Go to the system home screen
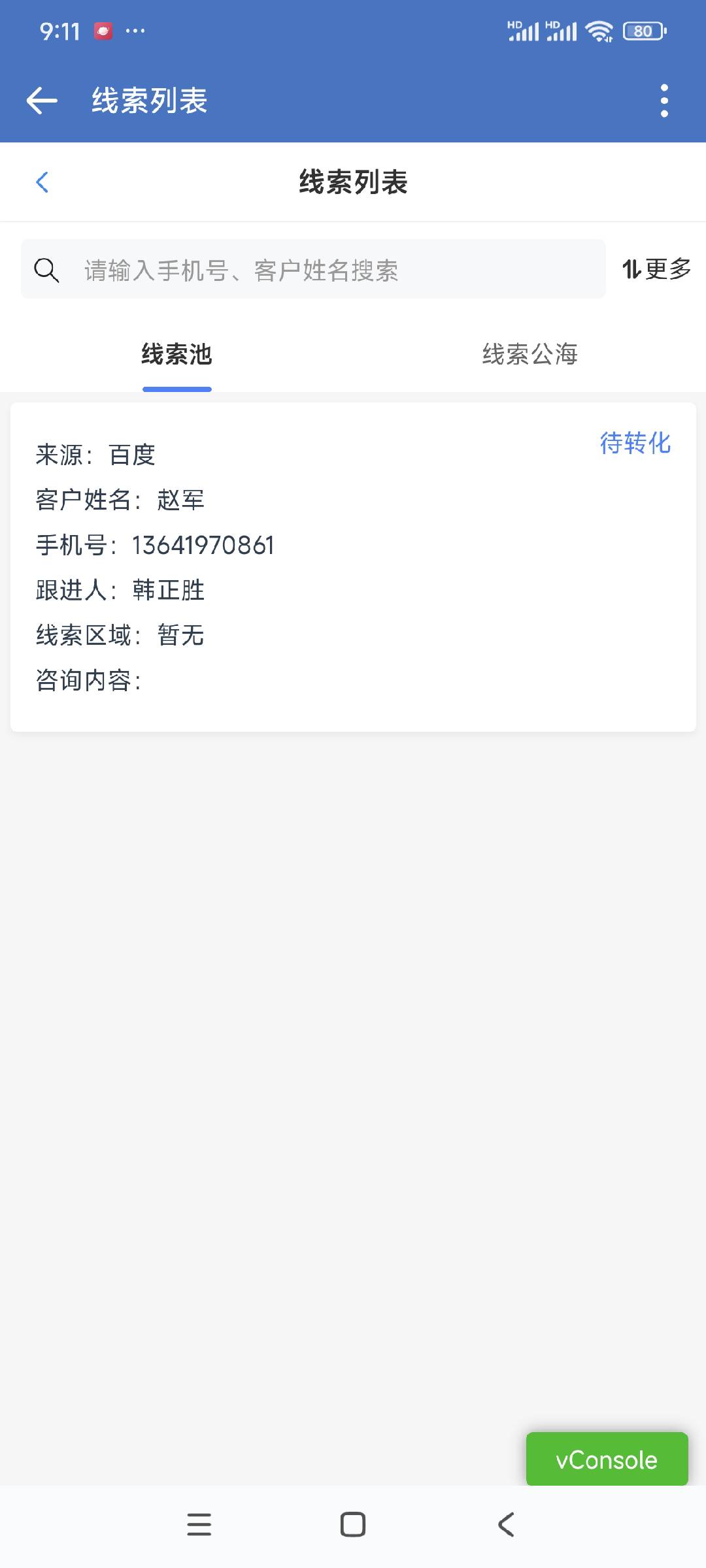 [x=353, y=1525]
